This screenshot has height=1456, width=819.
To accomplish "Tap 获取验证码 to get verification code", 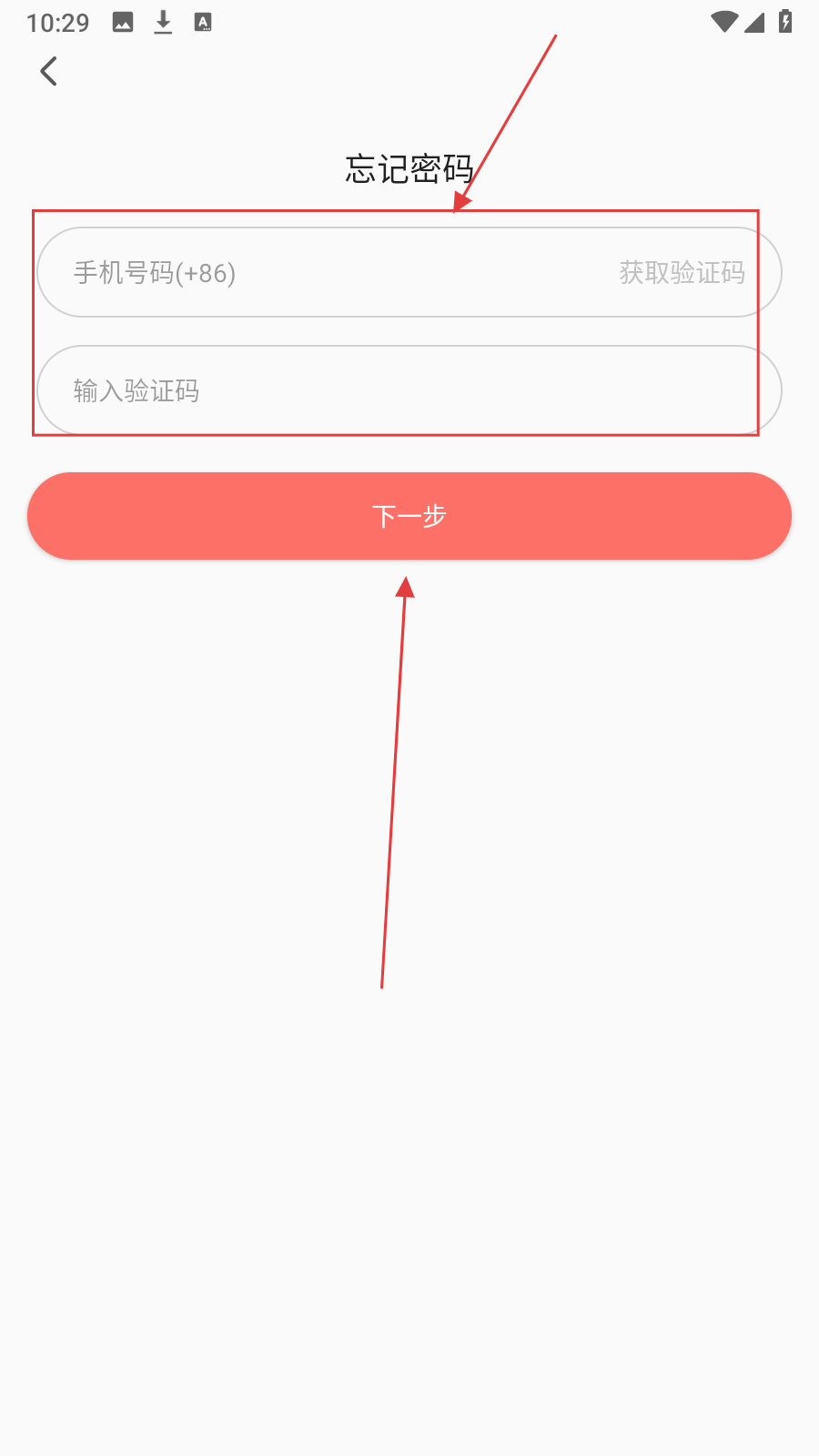I will 682,273.
